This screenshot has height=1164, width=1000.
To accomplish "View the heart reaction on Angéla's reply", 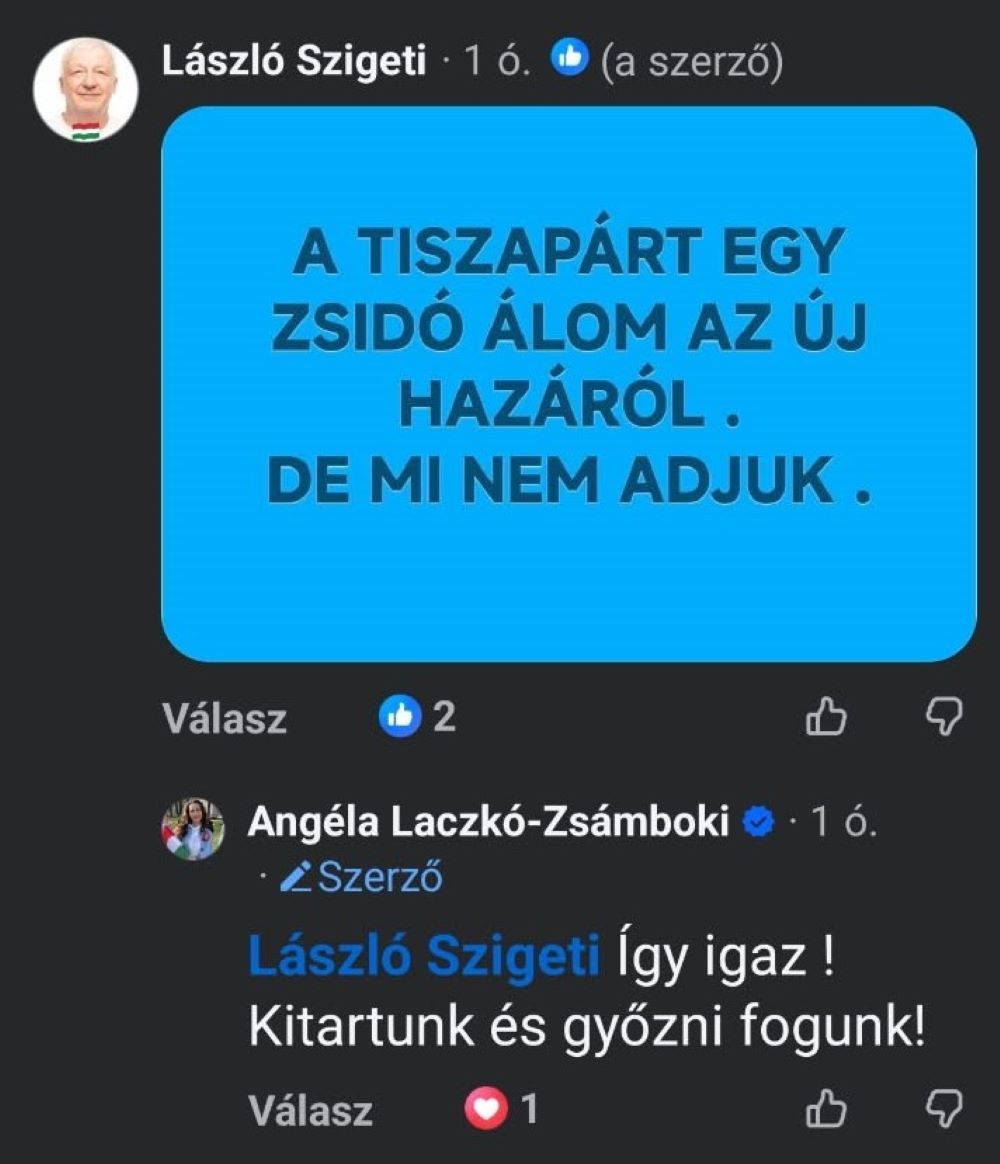I will [x=502, y=1109].
